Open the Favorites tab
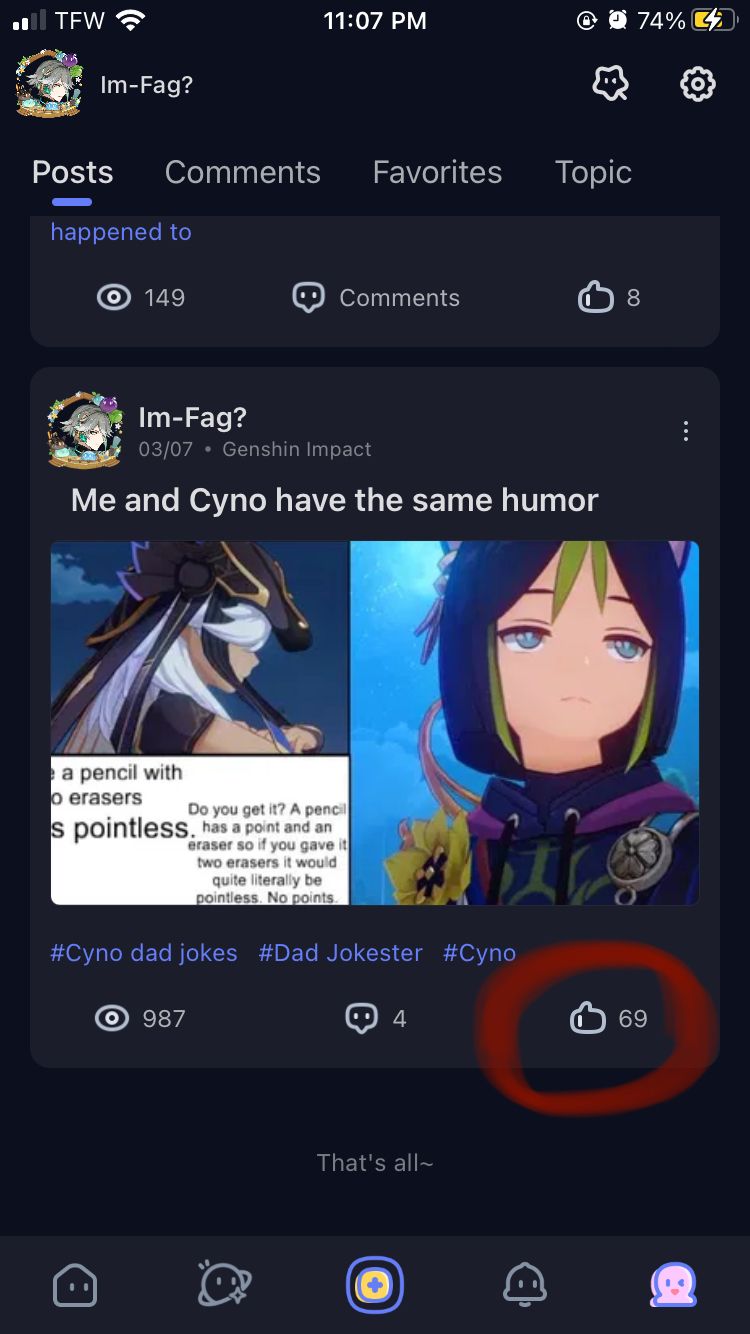Image resolution: width=750 pixels, height=1334 pixels. click(437, 172)
